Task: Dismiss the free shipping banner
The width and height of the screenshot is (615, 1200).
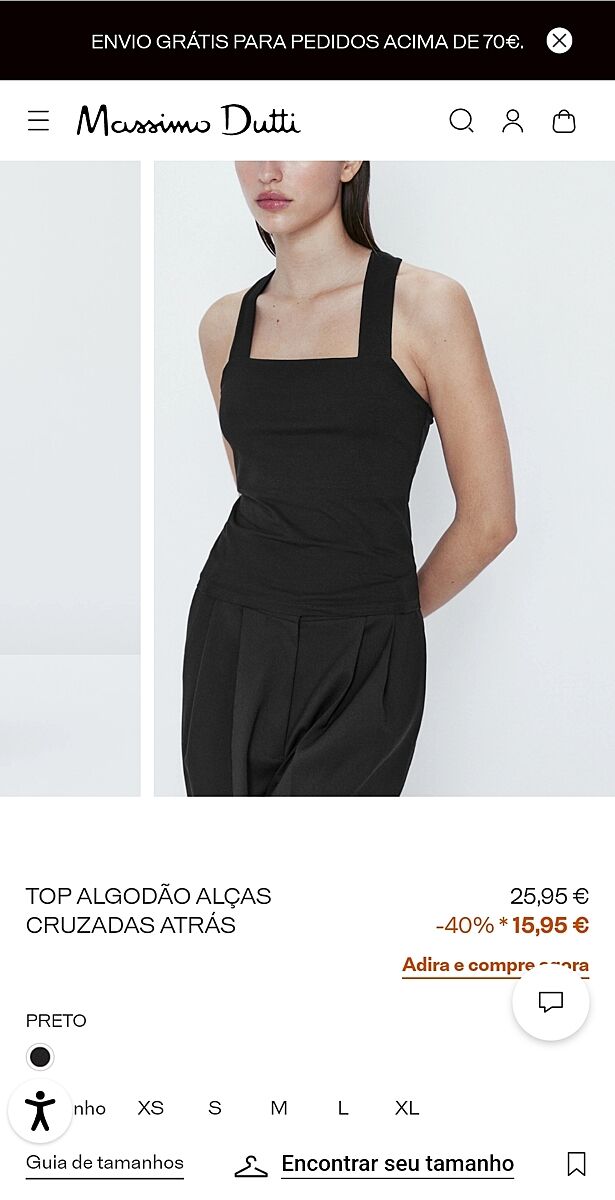Action: (x=559, y=41)
